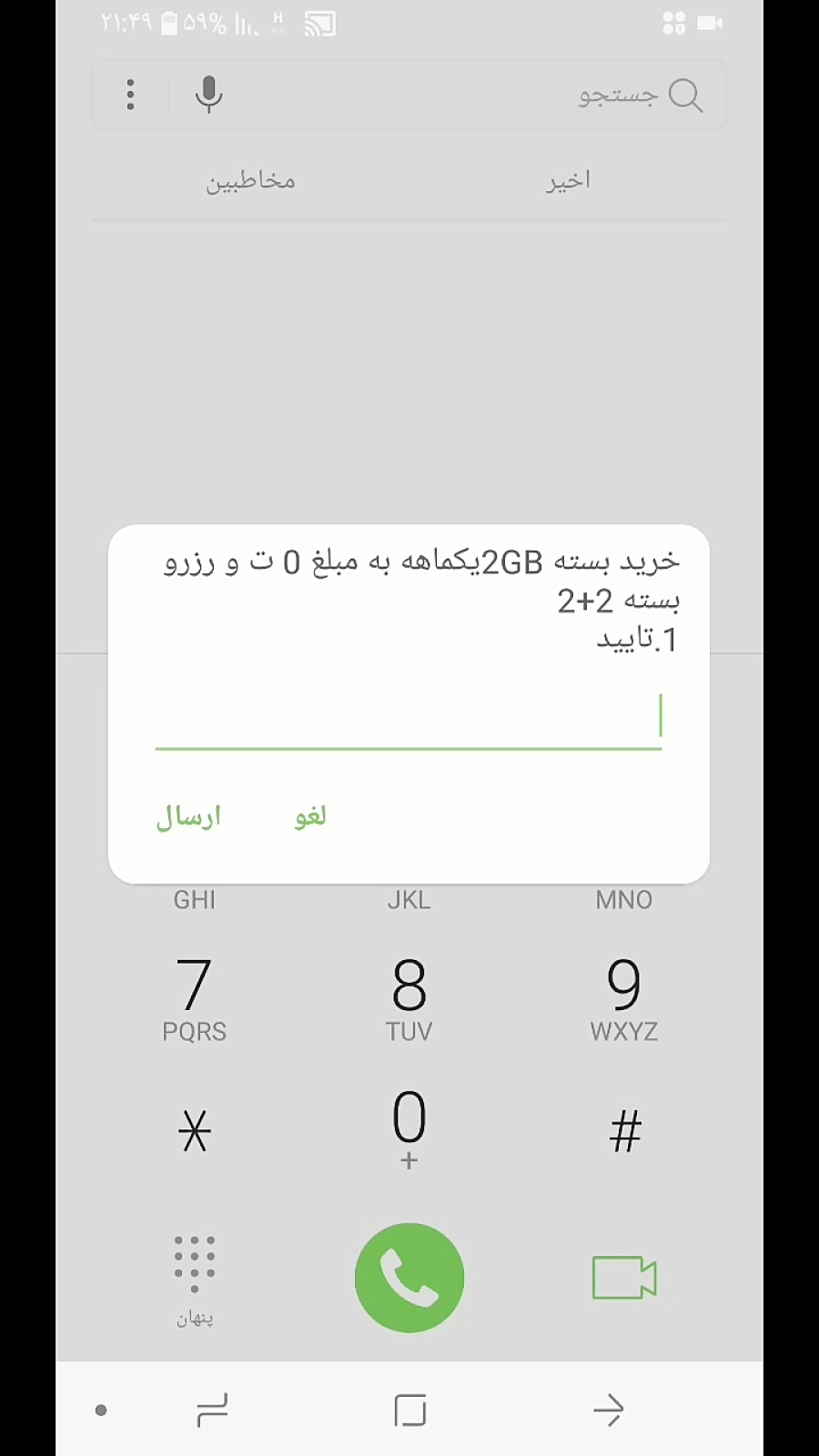This screenshot has width=819, height=1456.
Task: Dial the digit 0 key
Action: (x=409, y=1127)
